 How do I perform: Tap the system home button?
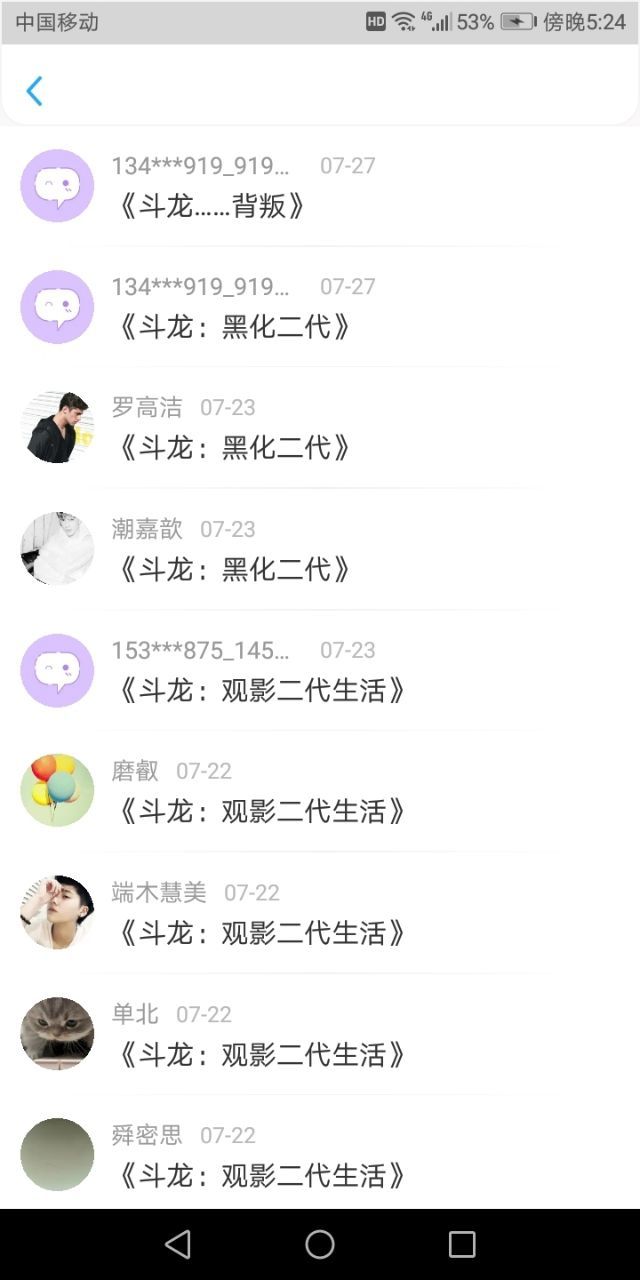click(320, 1244)
